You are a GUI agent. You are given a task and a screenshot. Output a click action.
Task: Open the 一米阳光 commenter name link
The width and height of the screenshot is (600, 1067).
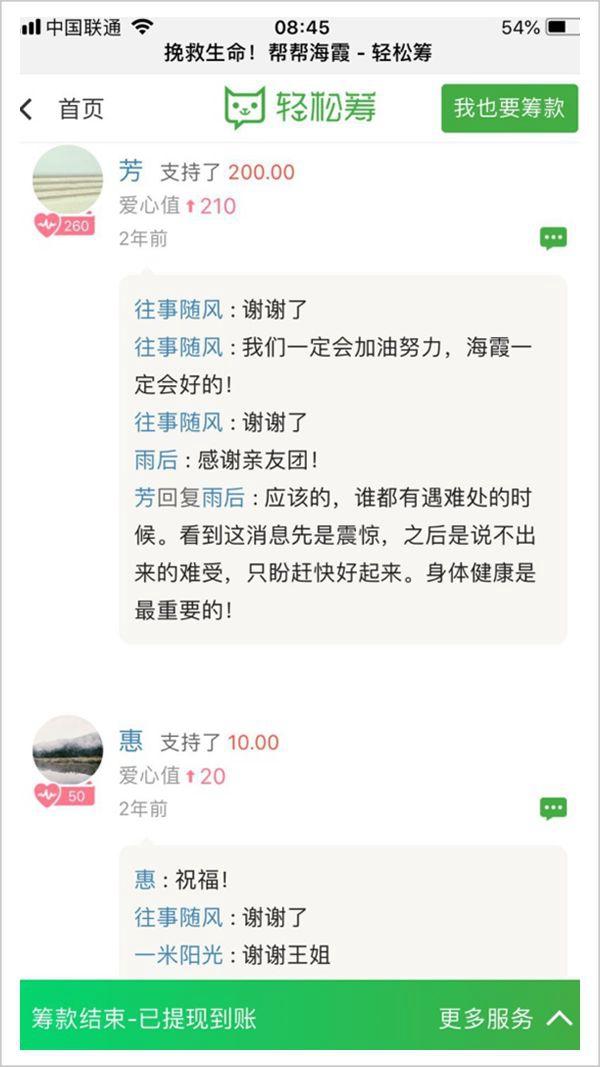click(x=178, y=955)
